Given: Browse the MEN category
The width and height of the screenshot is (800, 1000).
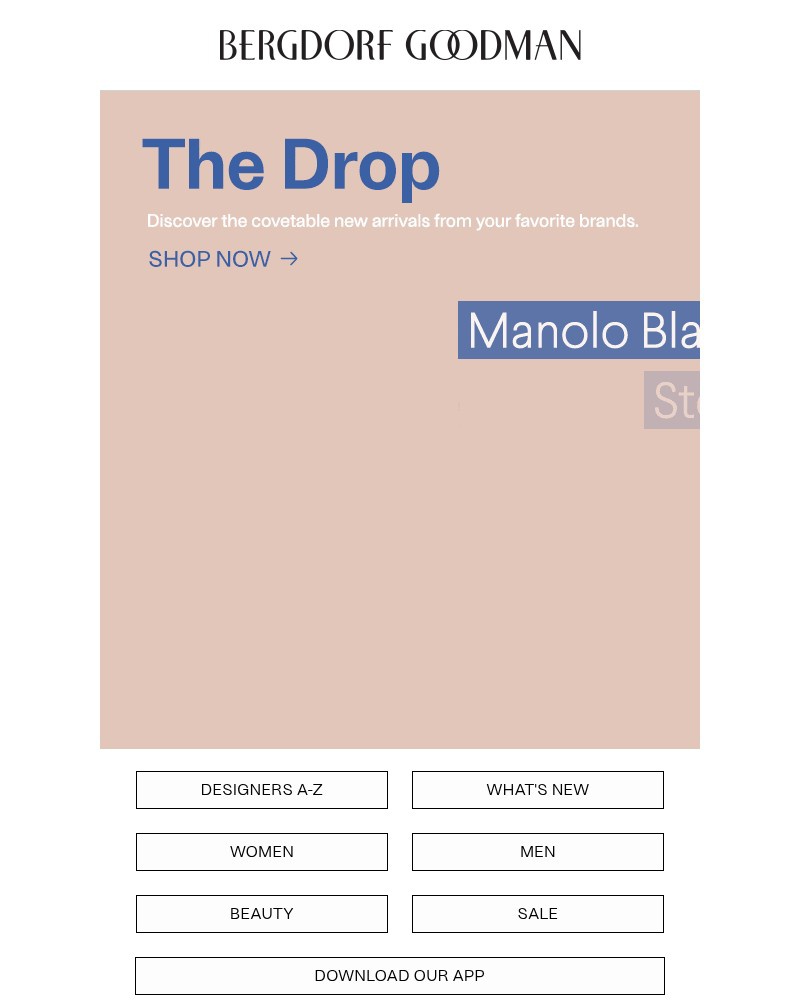Looking at the screenshot, I should coord(537,851).
